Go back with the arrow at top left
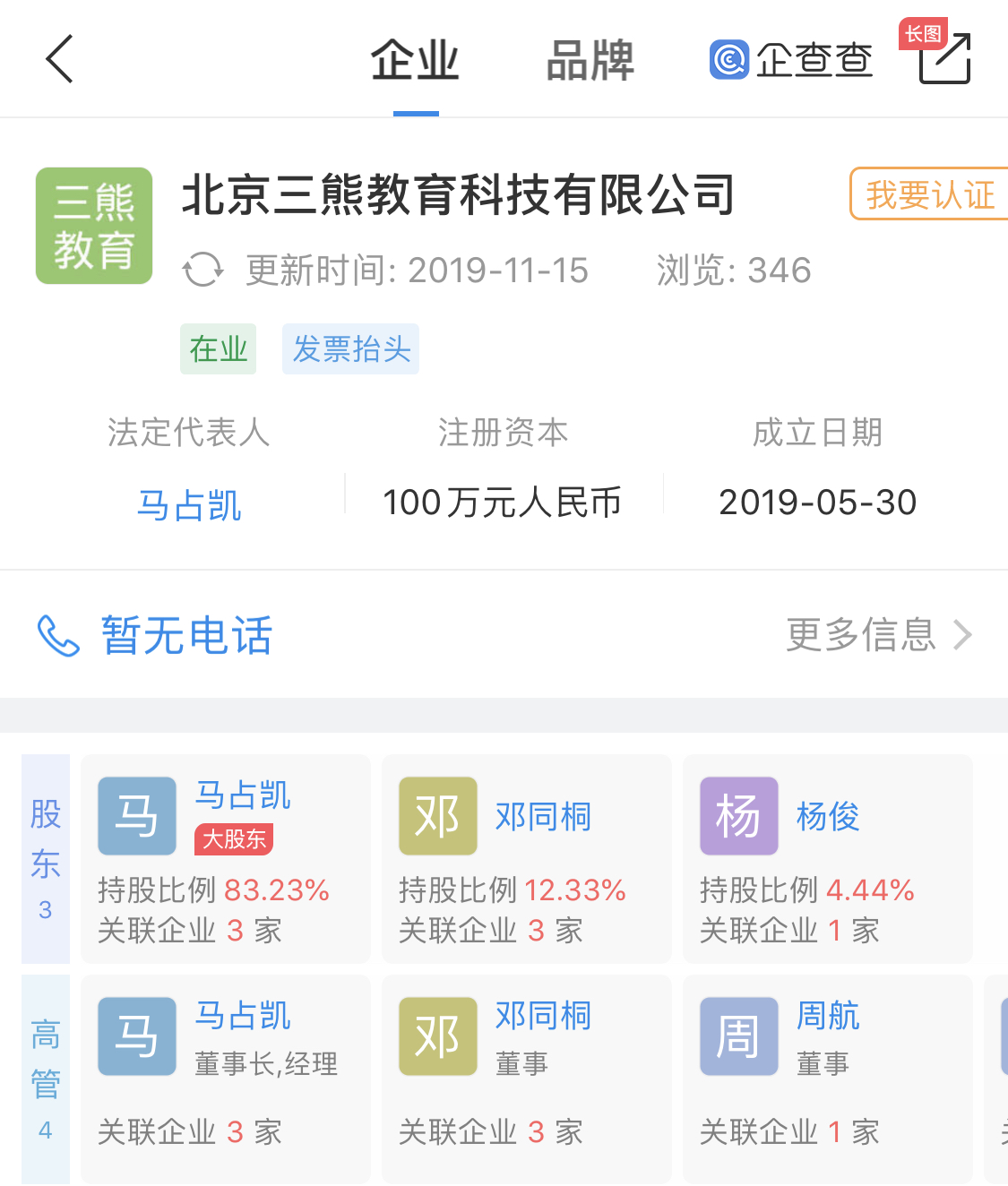The image size is (1008, 1186). click(x=58, y=58)
